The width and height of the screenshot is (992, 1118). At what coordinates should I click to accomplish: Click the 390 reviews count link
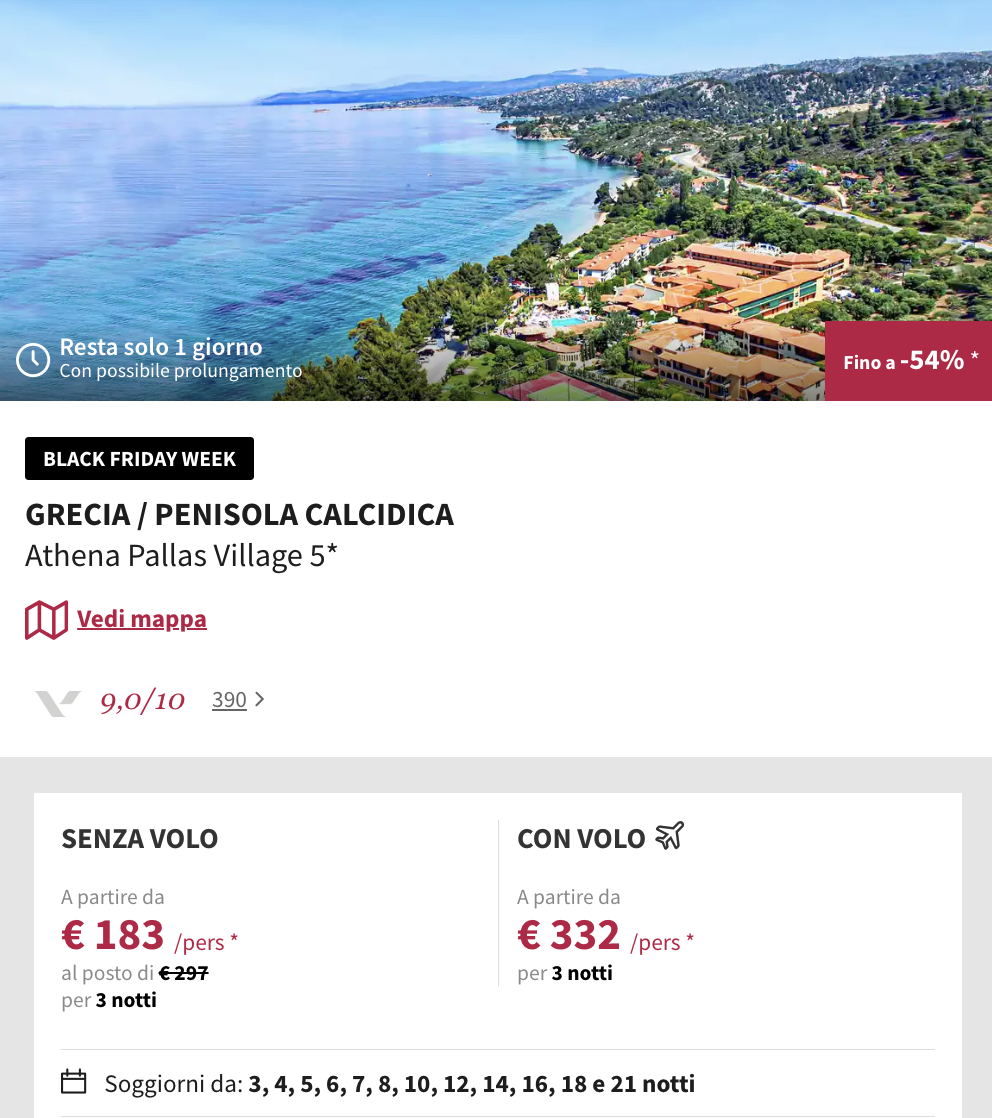pos(229,699)
